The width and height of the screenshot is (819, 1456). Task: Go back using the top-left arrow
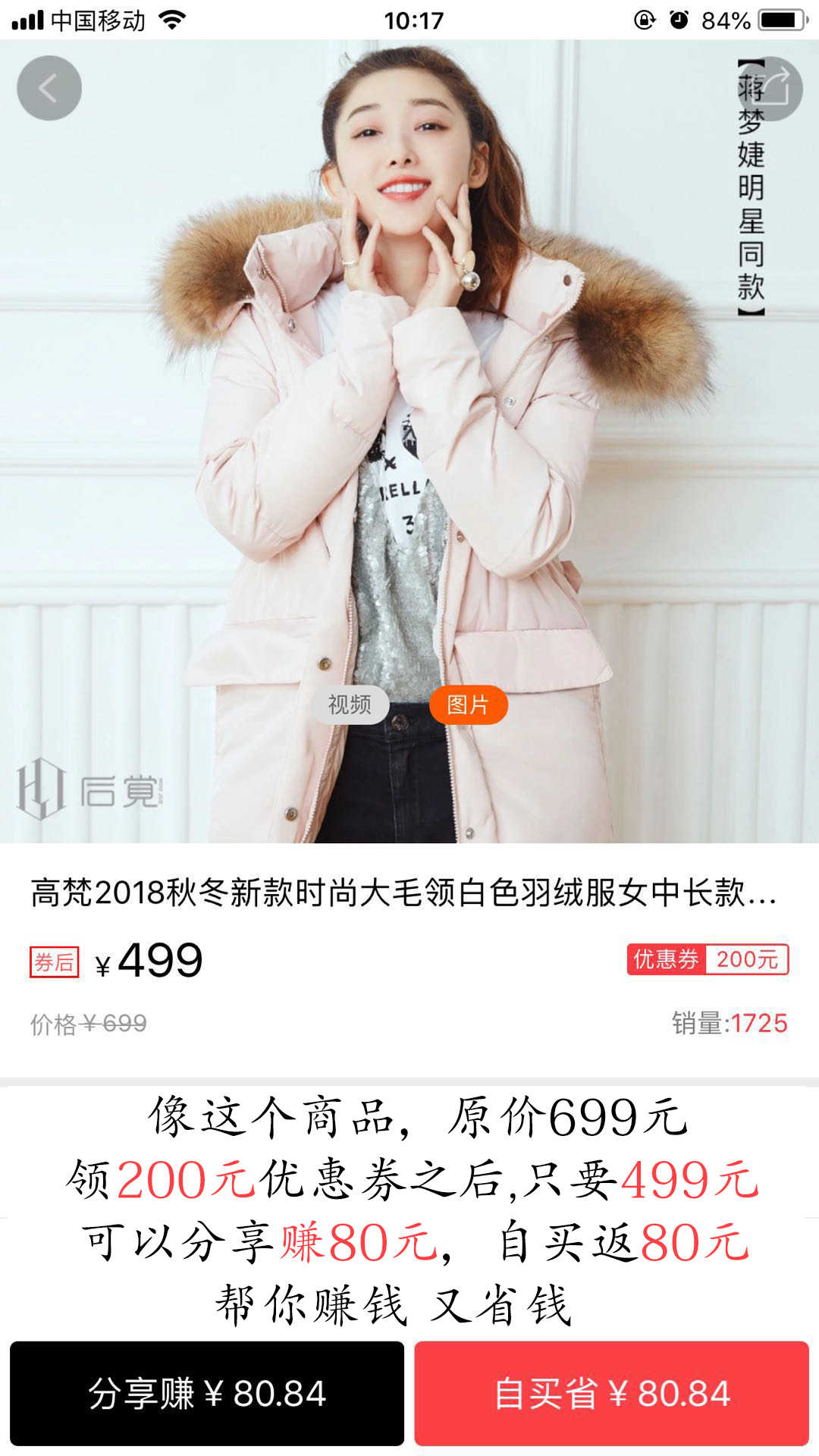49,88
